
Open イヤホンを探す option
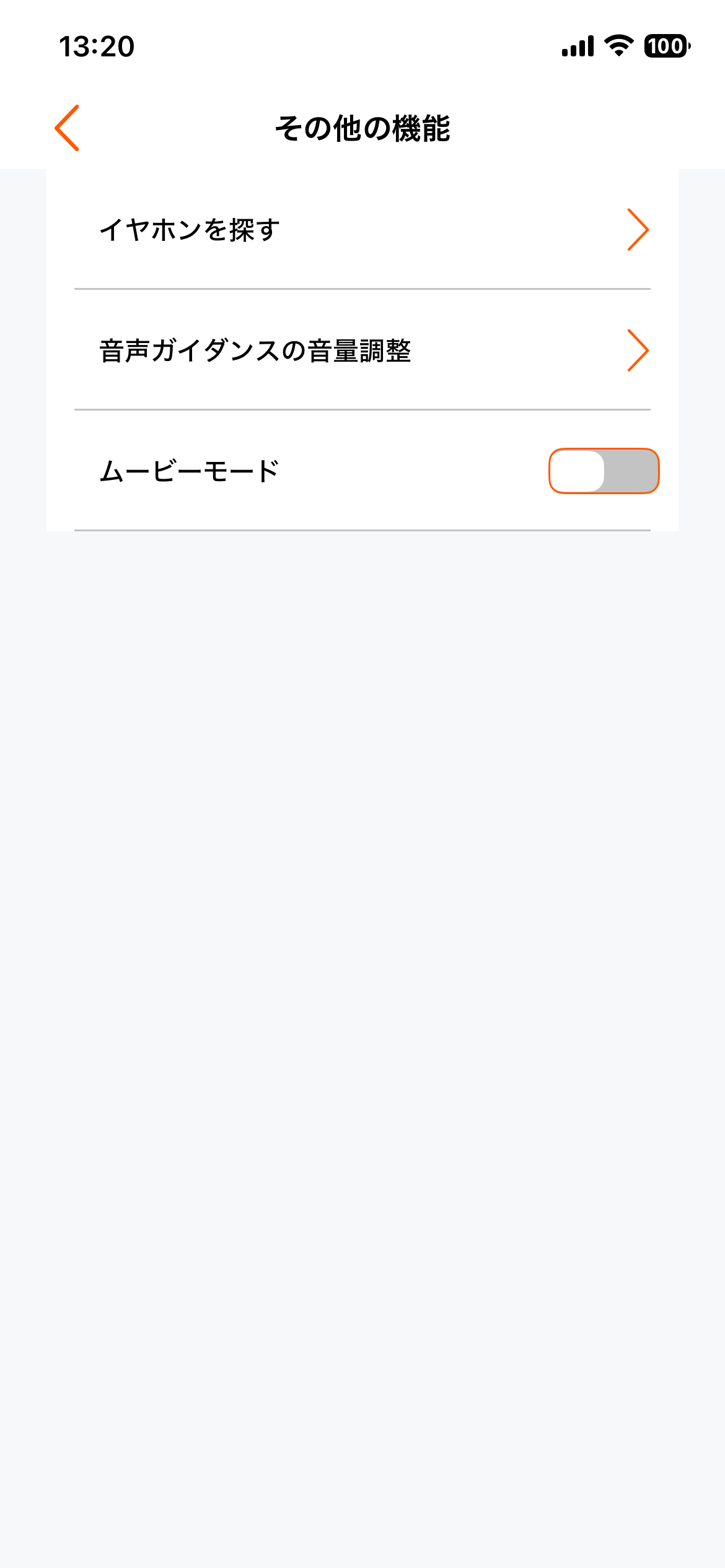(362, 230)
